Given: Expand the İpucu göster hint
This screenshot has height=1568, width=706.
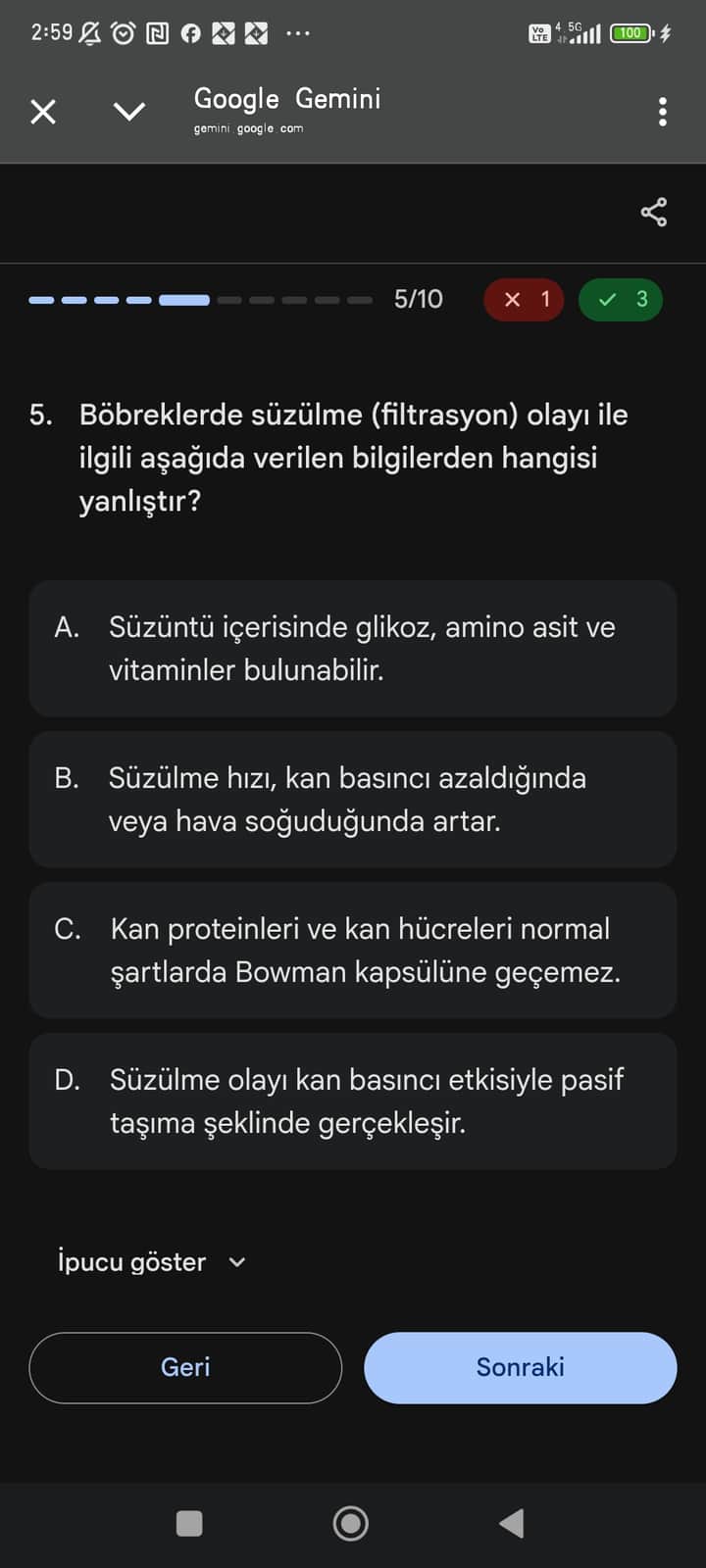Looking at the screenshot, I should pyautogui.click(x=152, y=1262).
